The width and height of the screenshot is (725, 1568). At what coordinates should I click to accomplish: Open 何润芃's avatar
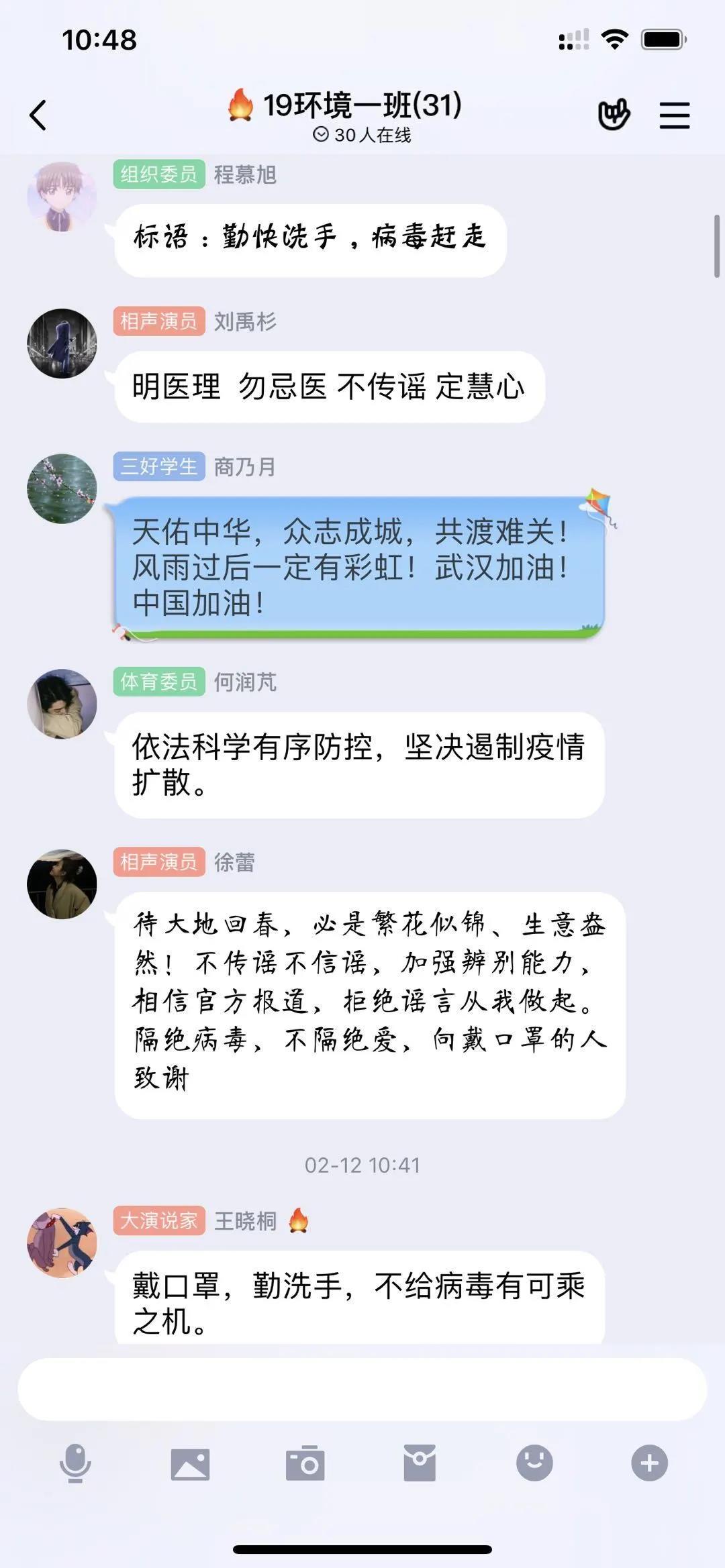click(62, 704)
